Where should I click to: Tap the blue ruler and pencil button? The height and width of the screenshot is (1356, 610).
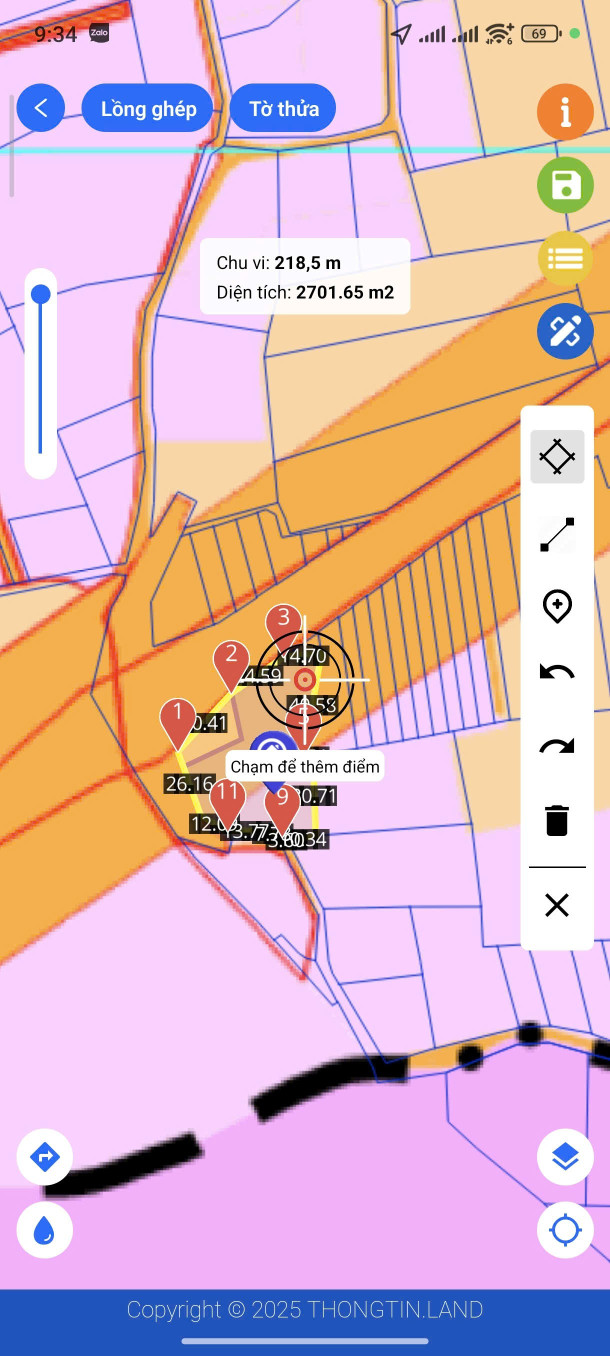click(x=565, y=331)
